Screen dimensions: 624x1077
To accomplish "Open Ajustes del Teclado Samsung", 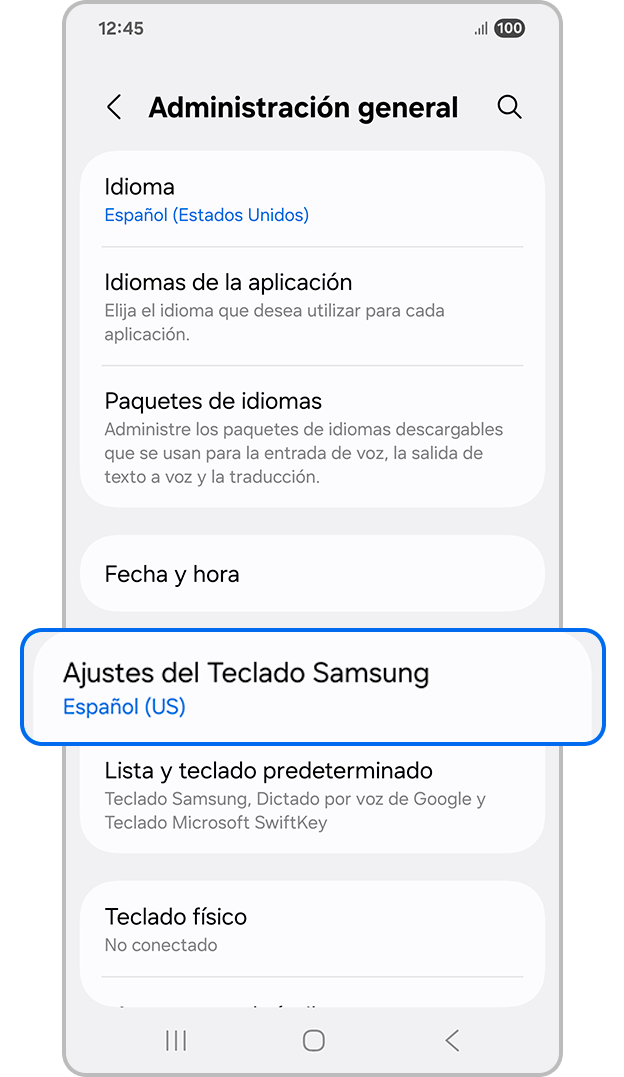I will tap(312, 688).
